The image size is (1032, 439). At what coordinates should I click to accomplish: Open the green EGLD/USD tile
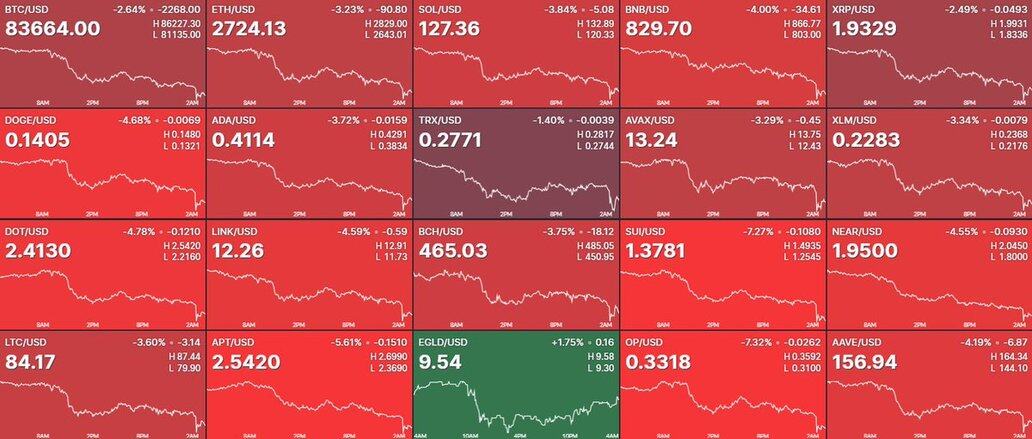pos(516,385)
